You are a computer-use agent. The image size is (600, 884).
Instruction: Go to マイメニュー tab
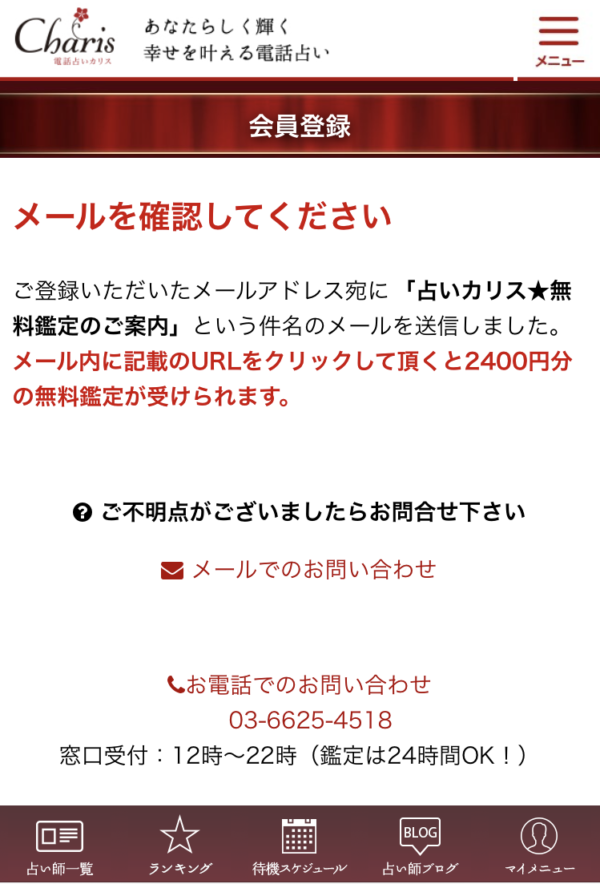point(539,845)
